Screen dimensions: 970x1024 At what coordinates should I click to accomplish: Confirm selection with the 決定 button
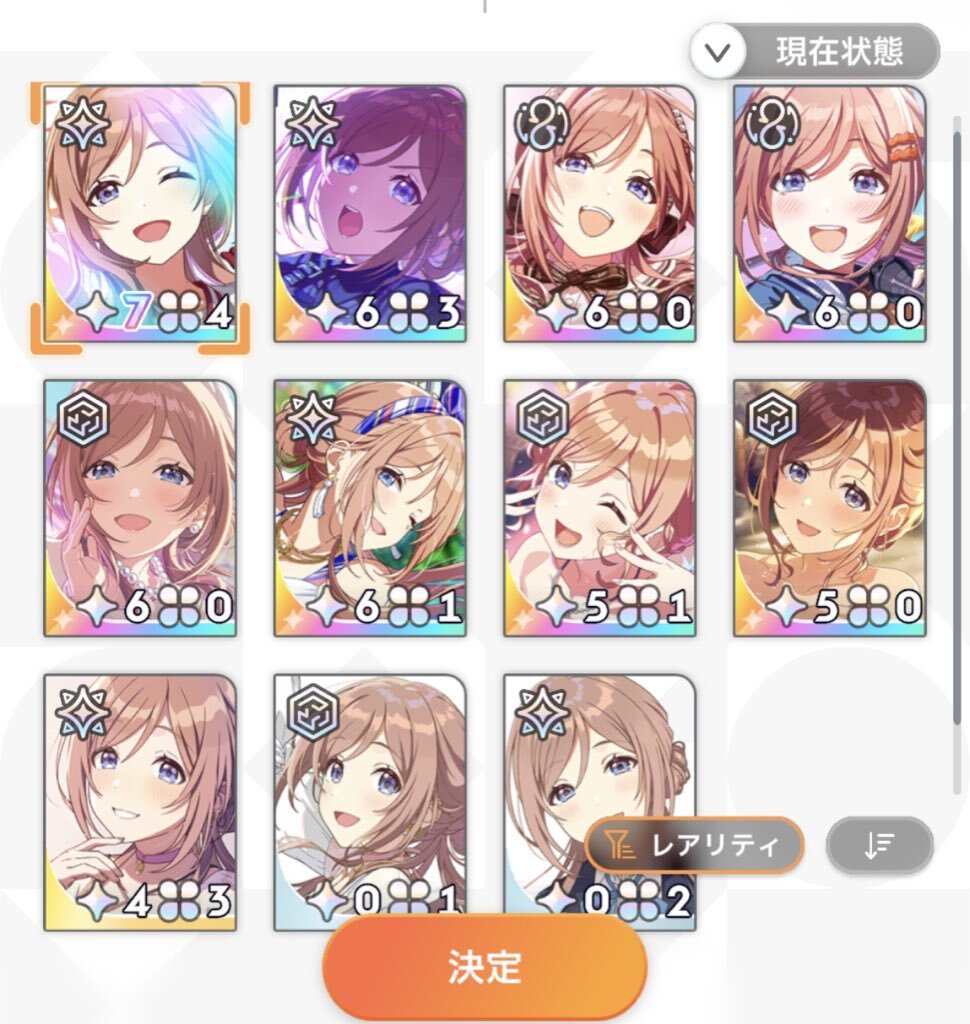[485, 966]
